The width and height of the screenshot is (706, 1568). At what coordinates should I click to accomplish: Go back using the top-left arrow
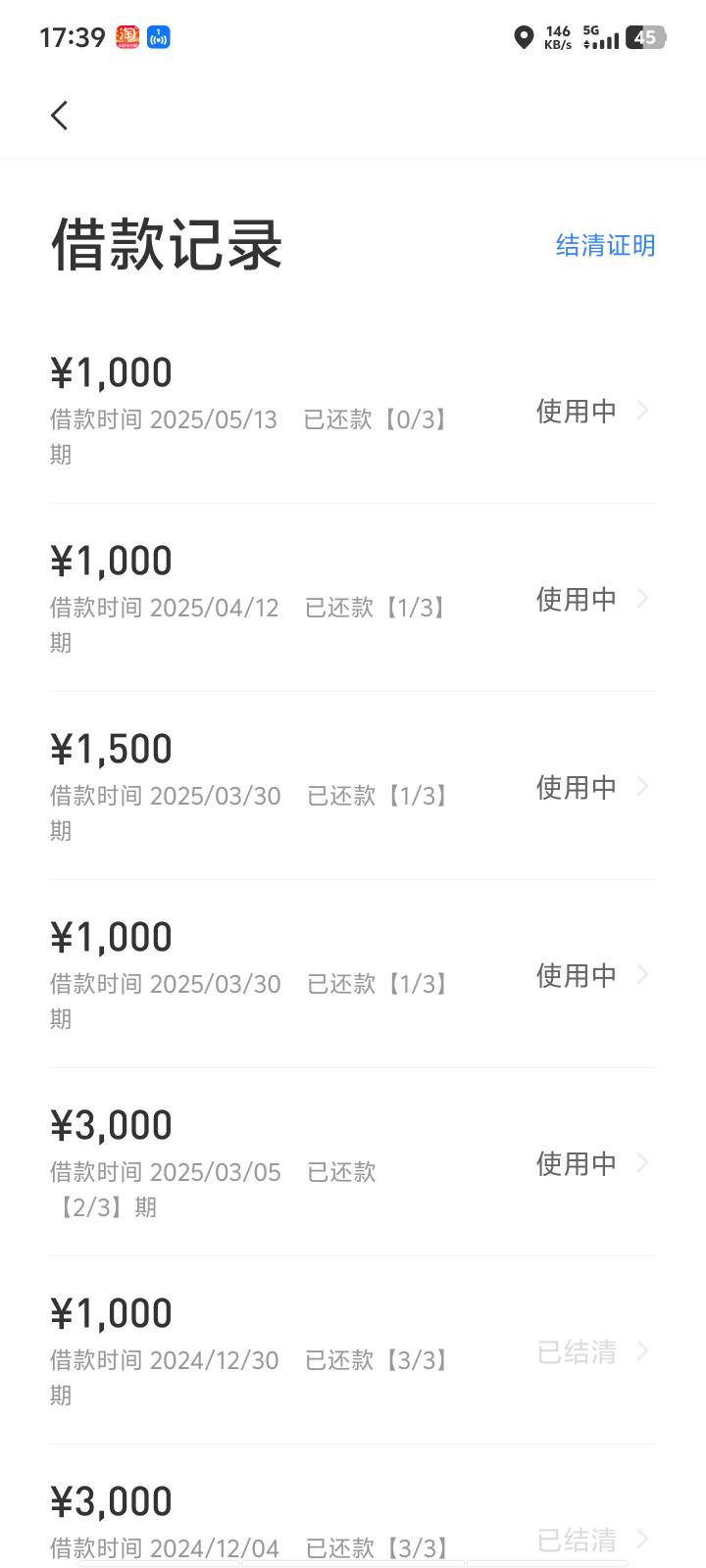tap(60, 116)
